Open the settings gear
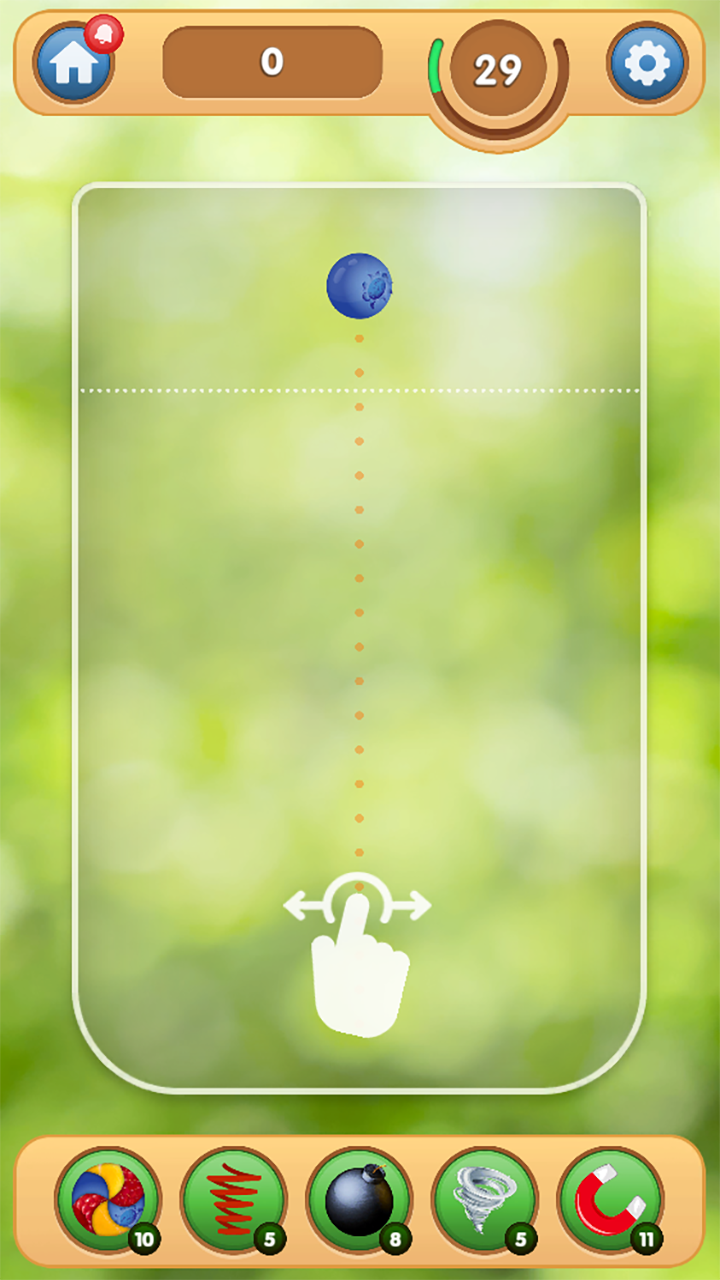The width and height of the screenshot is (720, 1280). (647, 63)
